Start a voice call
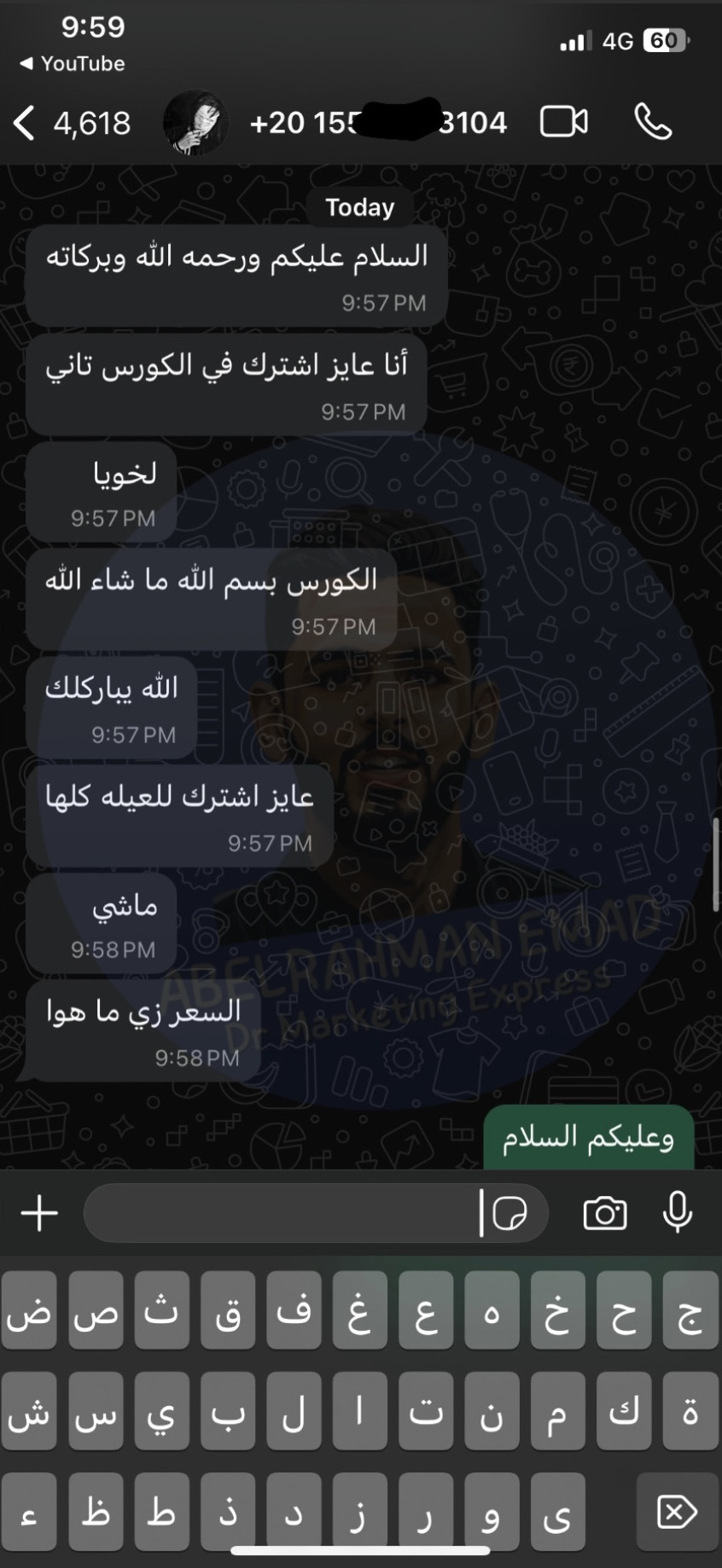Image resolution: width=722 pixels, height=1568 pixels. pos(653,122)
